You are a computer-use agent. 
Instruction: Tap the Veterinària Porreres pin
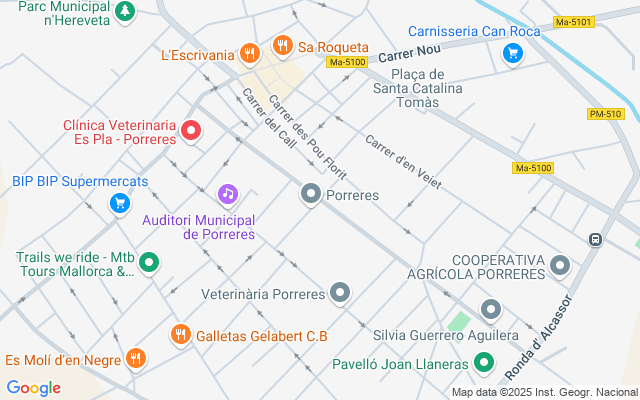340,293
